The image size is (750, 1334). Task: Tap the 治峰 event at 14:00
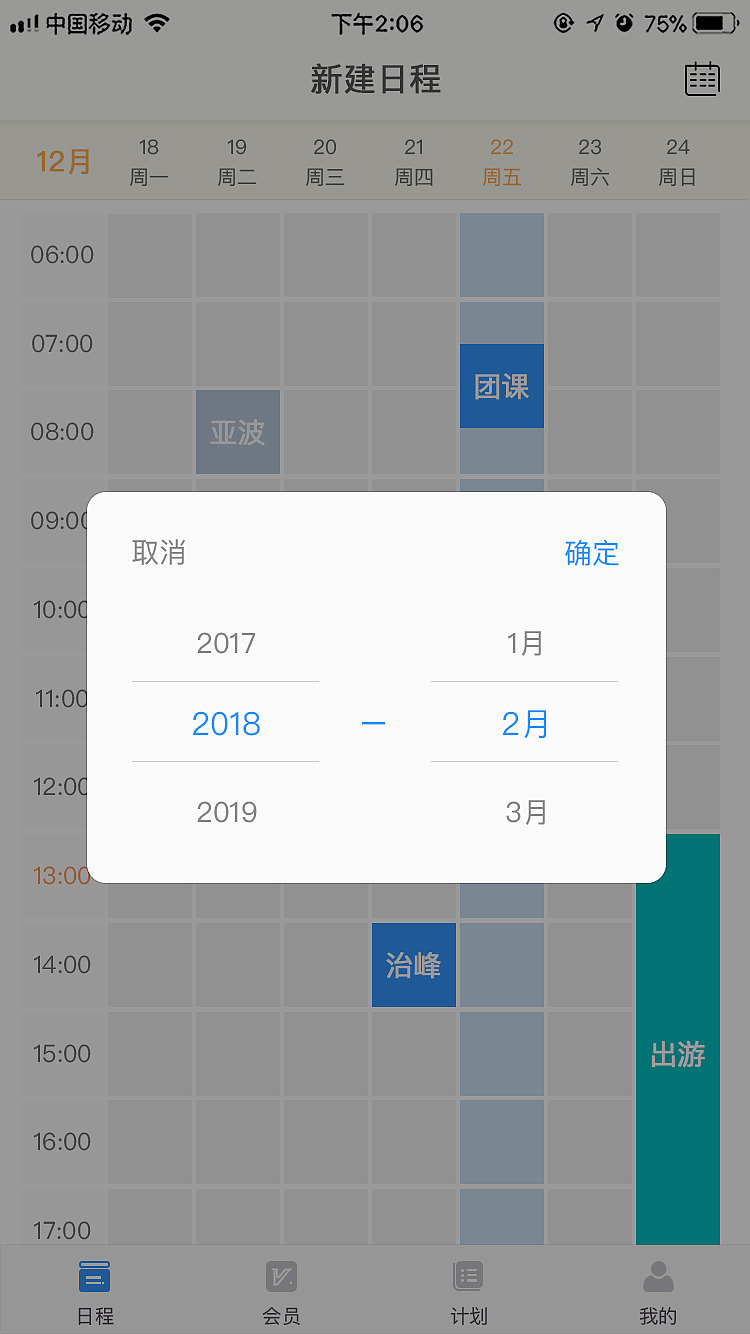point(413,964)
